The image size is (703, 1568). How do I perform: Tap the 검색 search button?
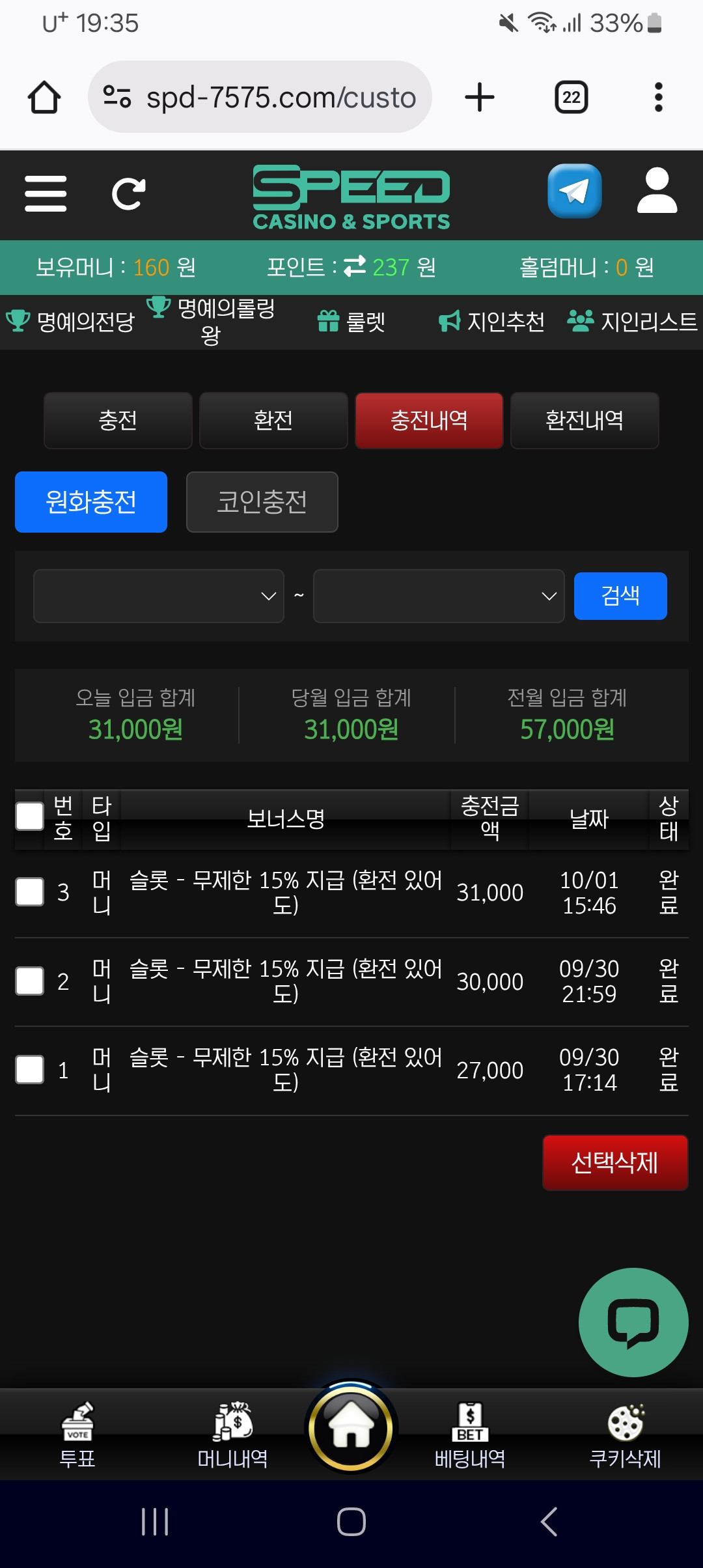coord(620,596)
